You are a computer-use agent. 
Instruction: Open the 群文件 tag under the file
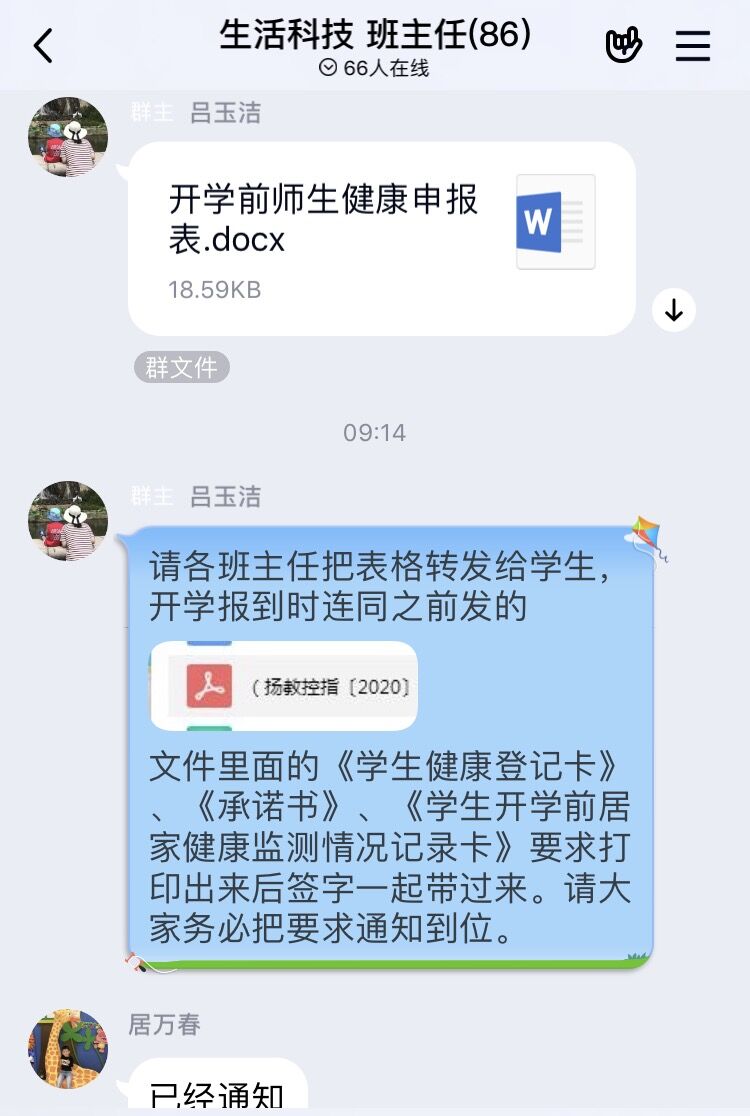coord(182,367)
